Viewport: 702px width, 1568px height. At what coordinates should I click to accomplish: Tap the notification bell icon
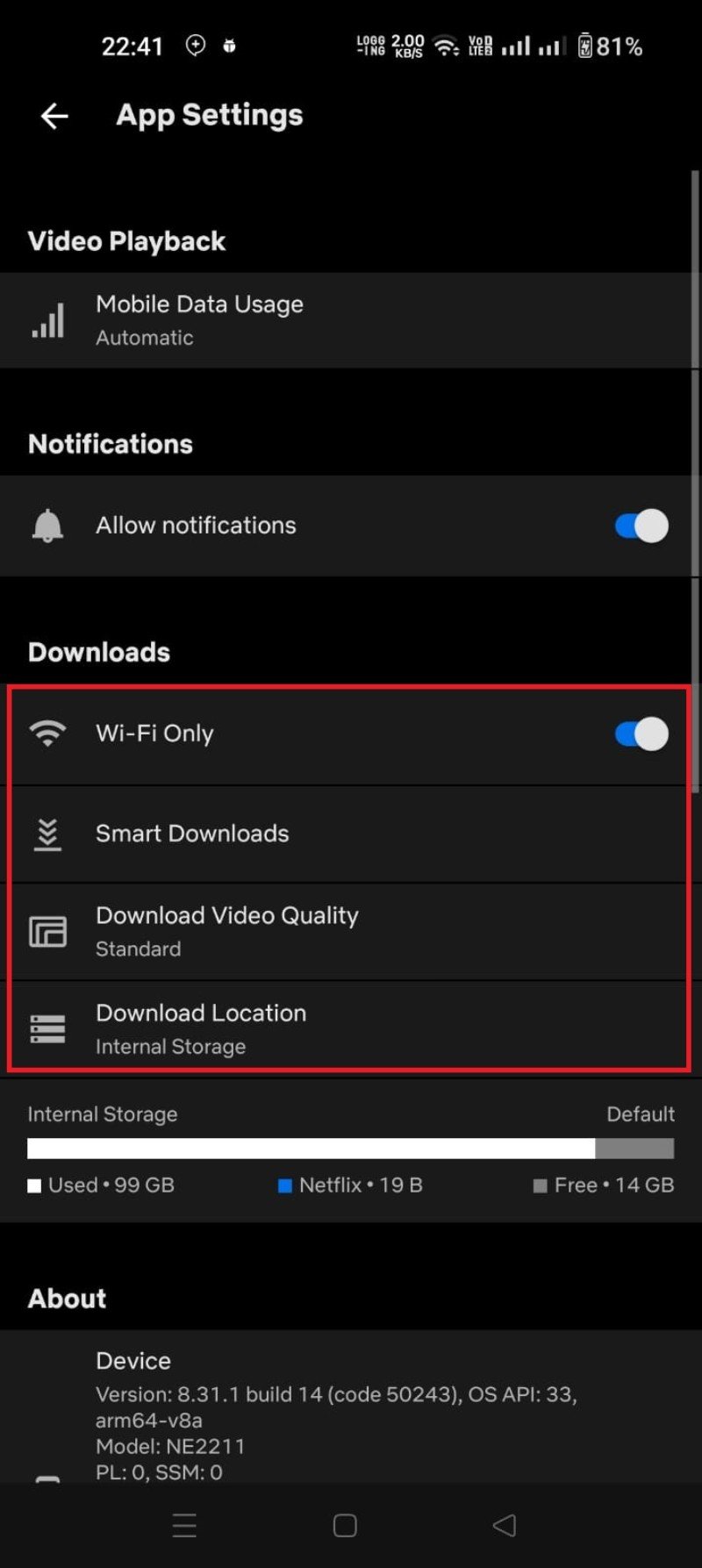(x=48, y=525)
